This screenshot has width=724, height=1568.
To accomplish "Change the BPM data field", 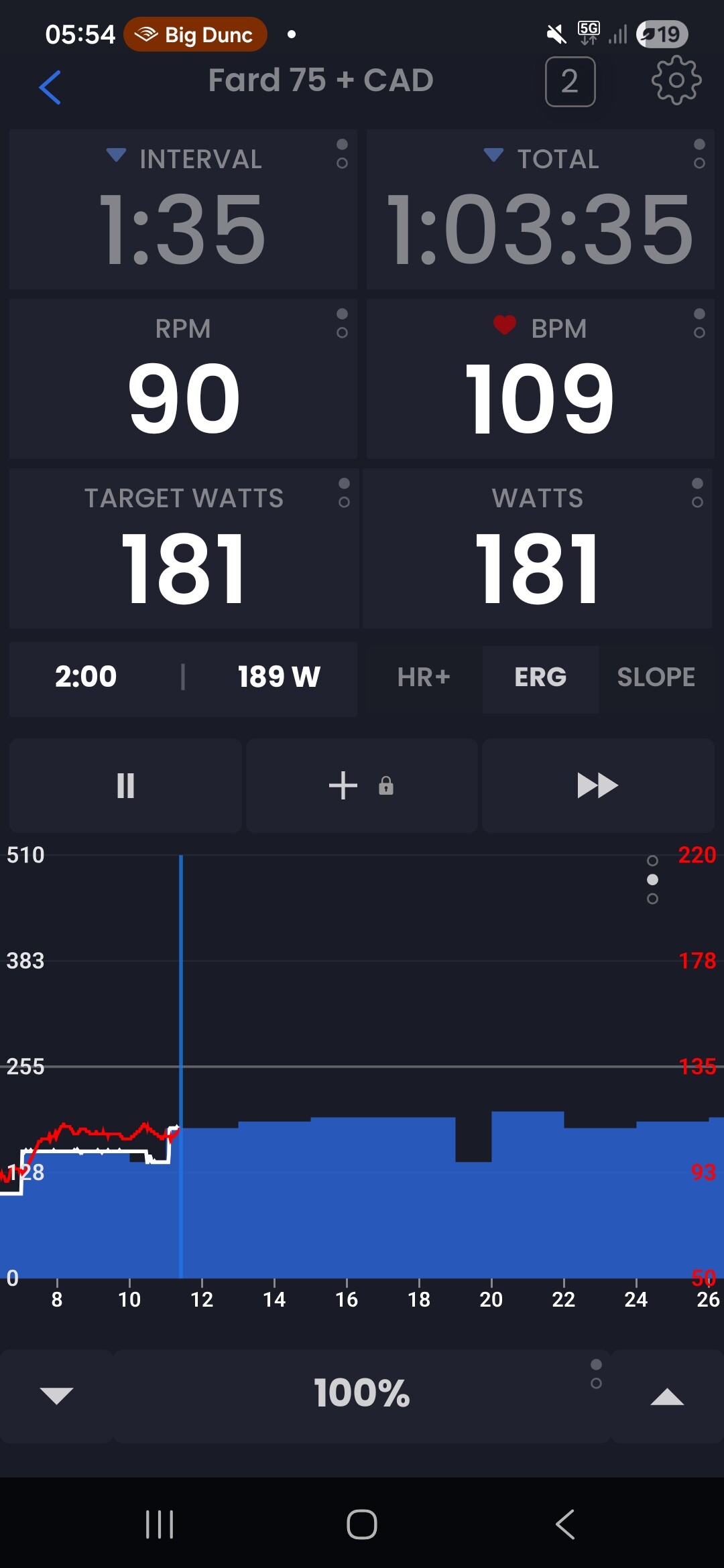I will [x=699, y=323].
